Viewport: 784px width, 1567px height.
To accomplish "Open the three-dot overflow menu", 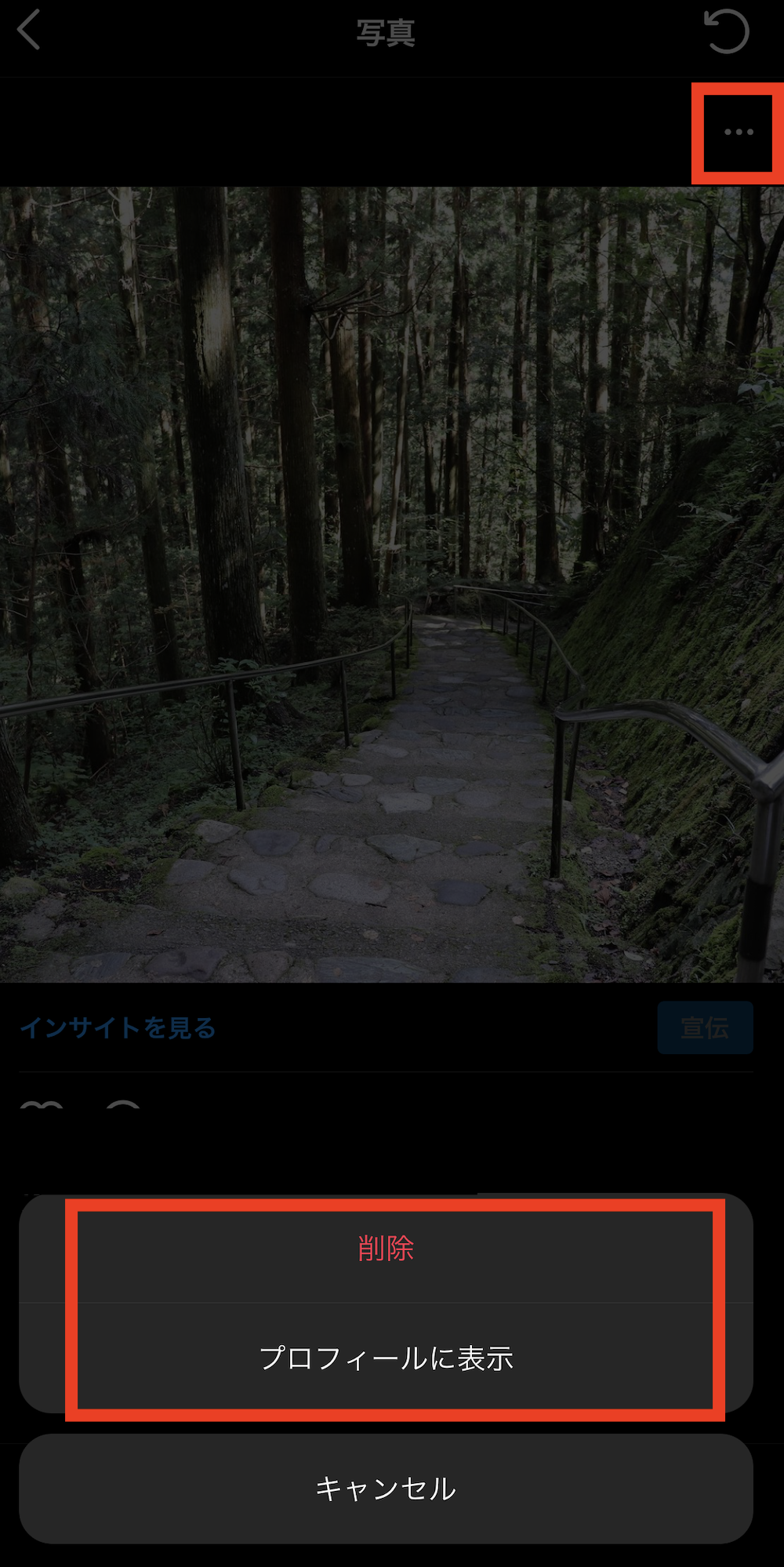I will tap(739, 133).
